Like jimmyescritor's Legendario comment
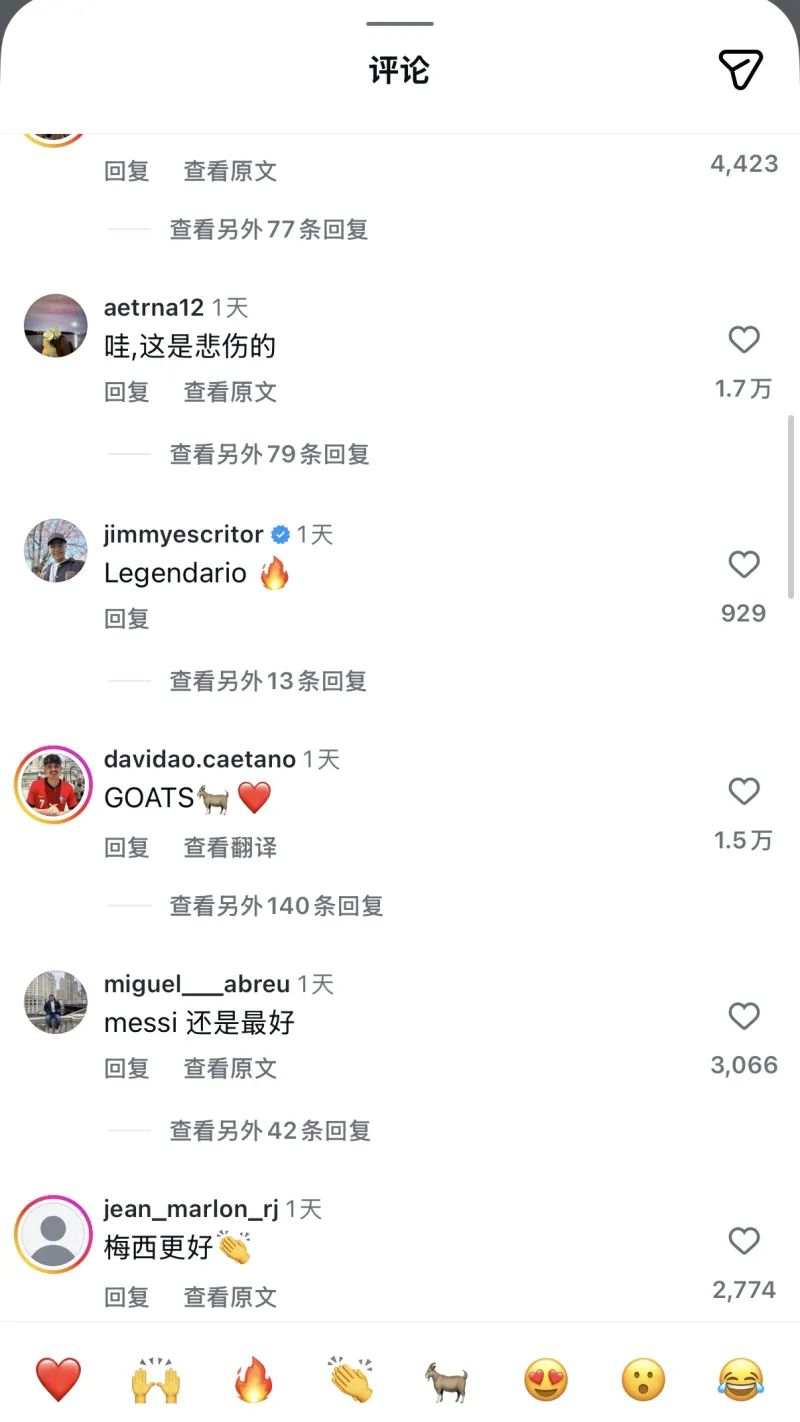 (x=743, y=565)
